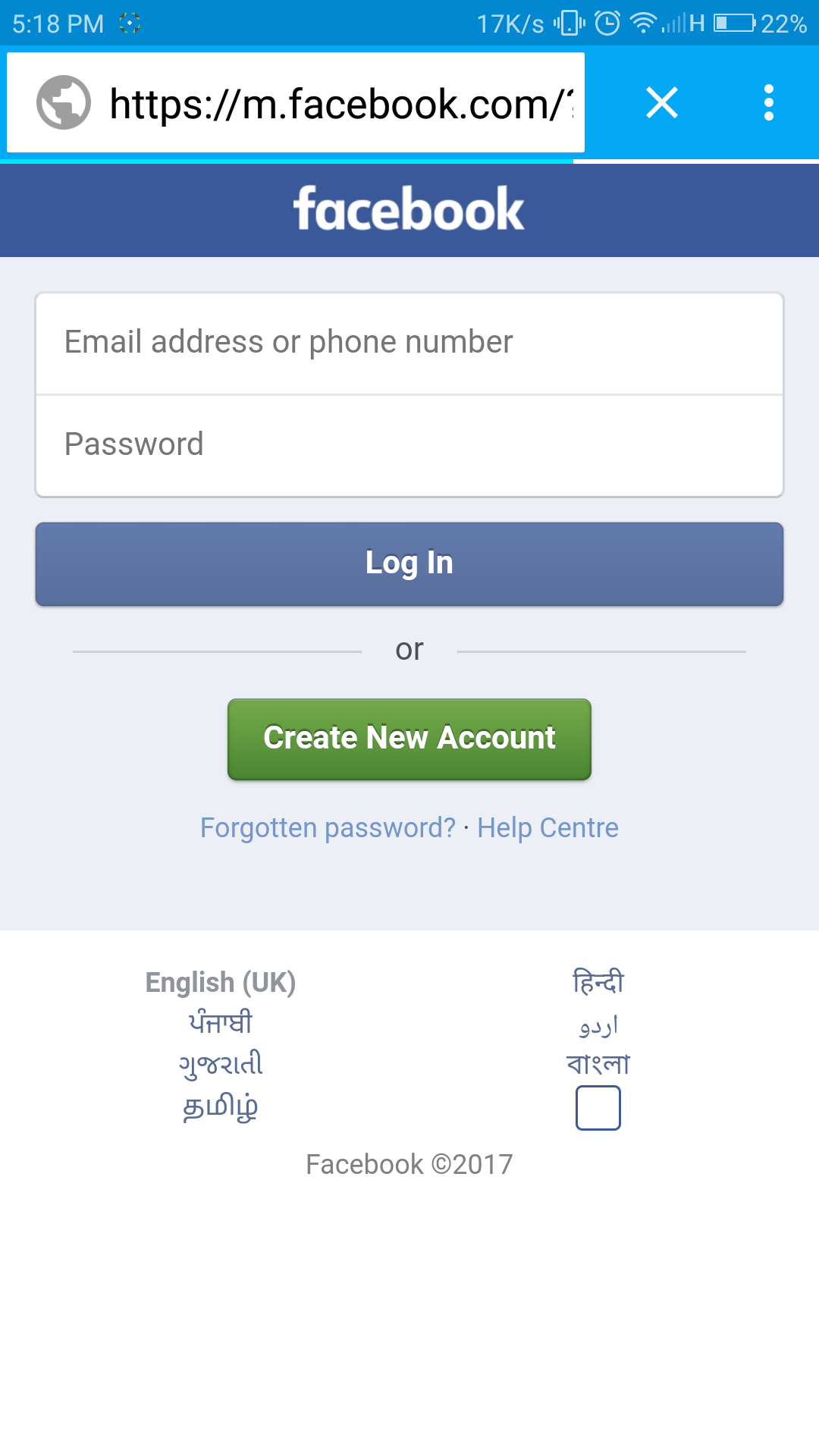The image size is (819, 1456).
Task: Open the Help Centre link
Action: [548, 827]
